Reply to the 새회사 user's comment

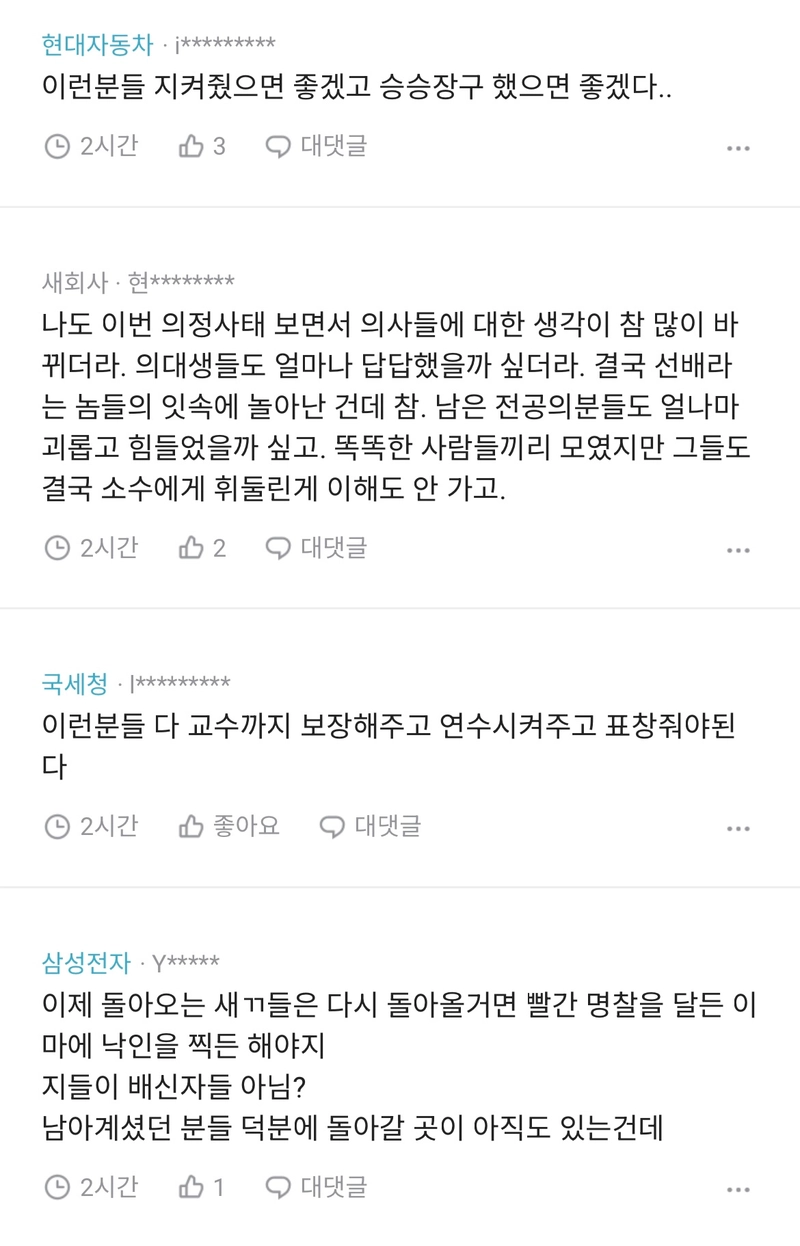pos(316,548)
